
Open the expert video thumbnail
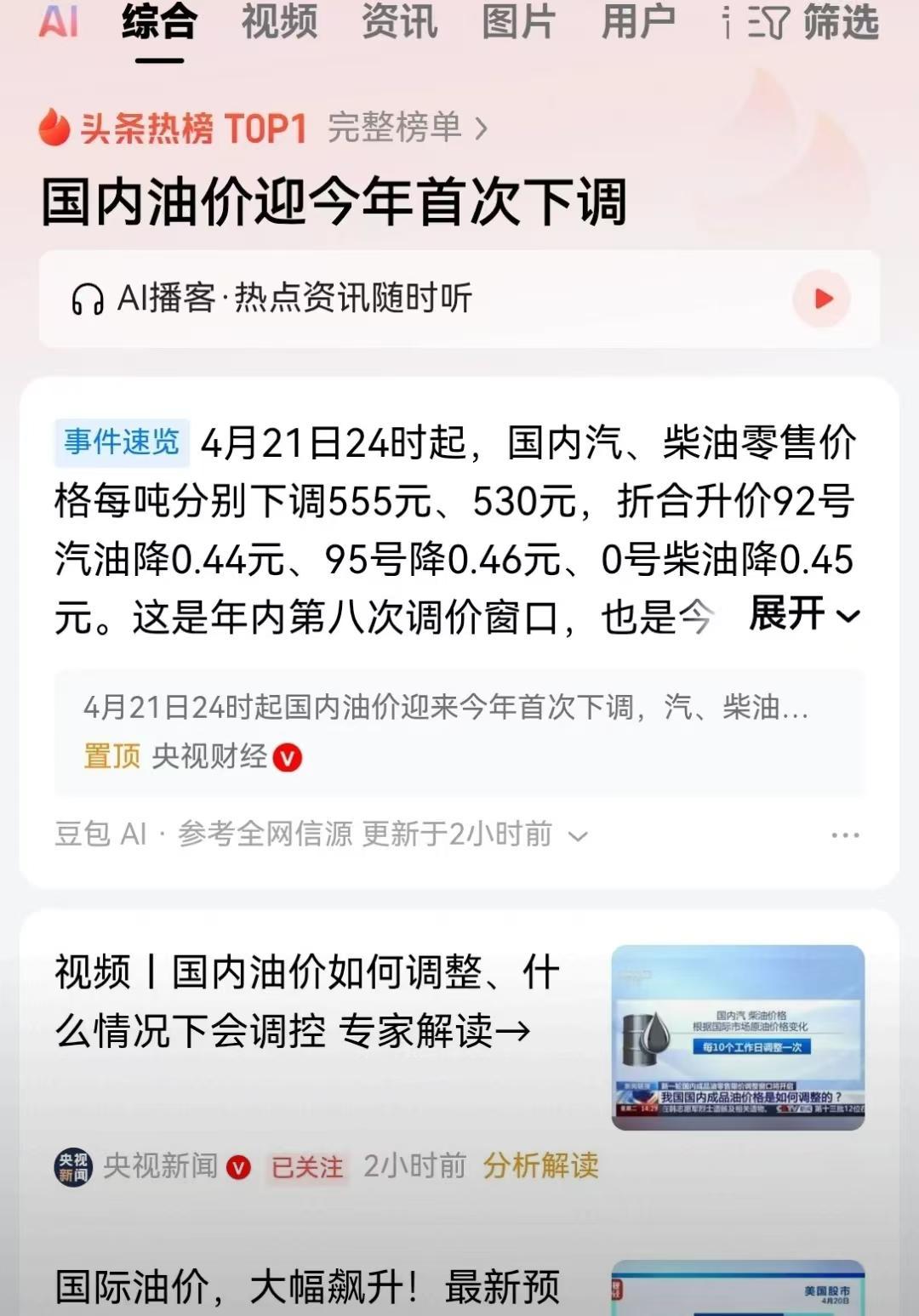[x=739, y=1038]
